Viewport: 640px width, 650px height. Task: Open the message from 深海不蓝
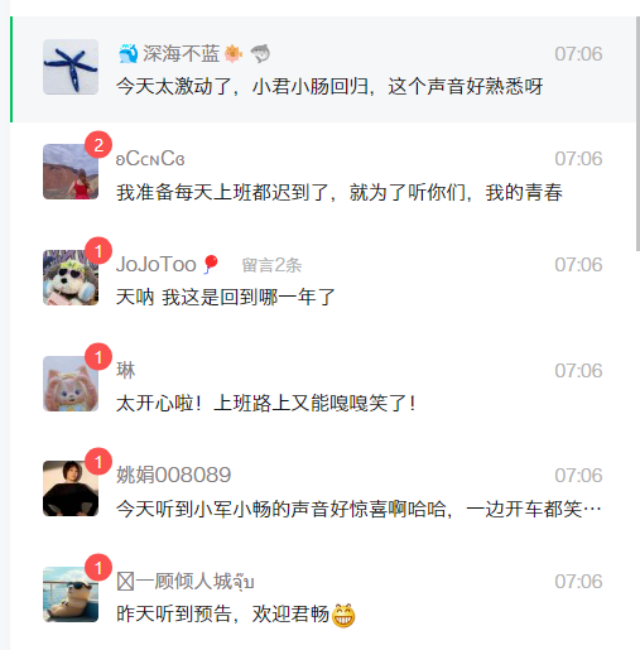330,70
